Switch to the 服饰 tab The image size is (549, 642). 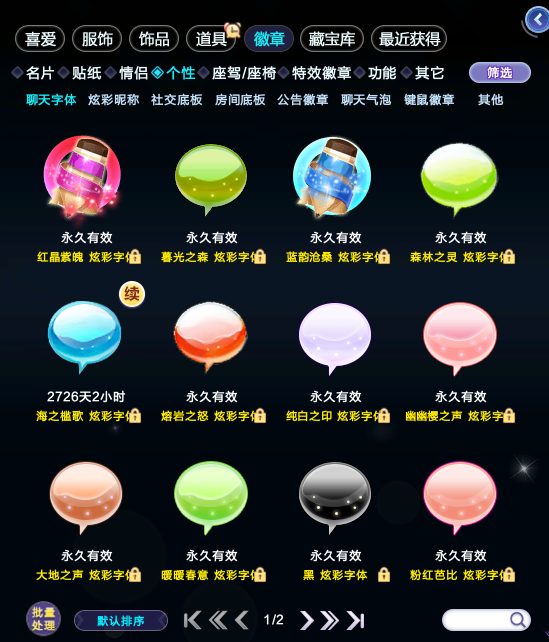coord(97,39)
